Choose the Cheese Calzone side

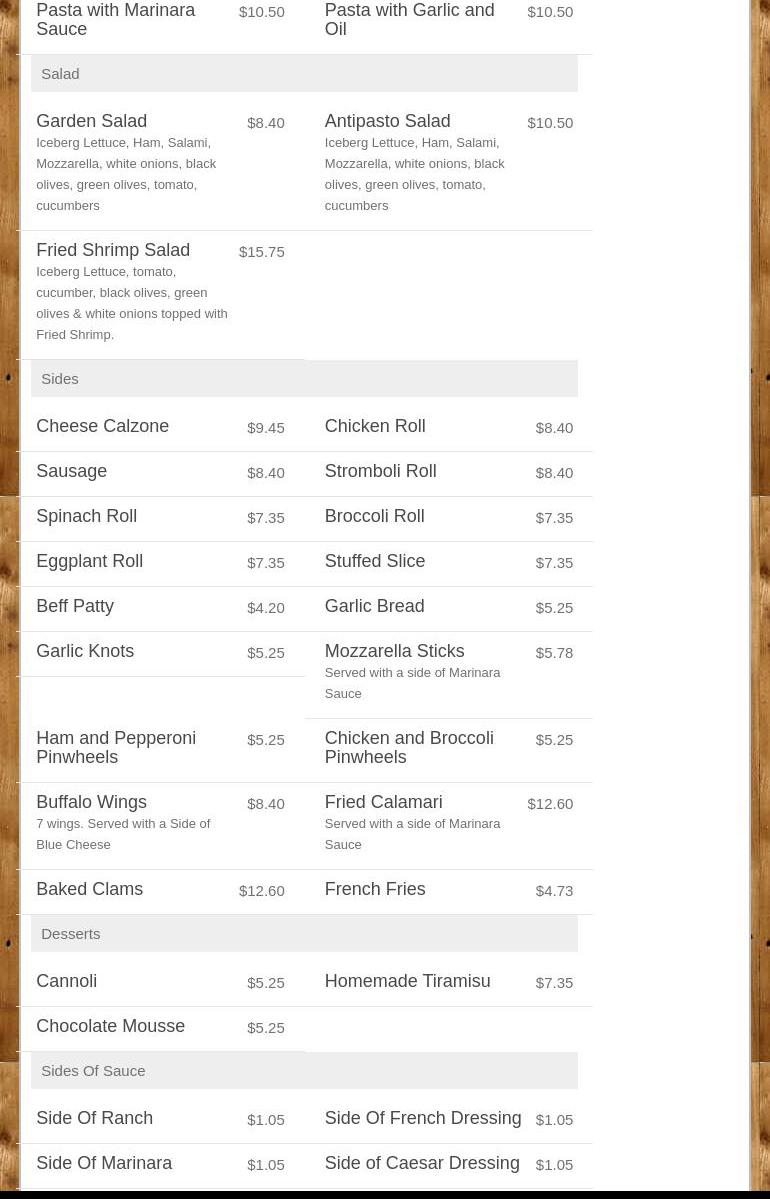102,426
